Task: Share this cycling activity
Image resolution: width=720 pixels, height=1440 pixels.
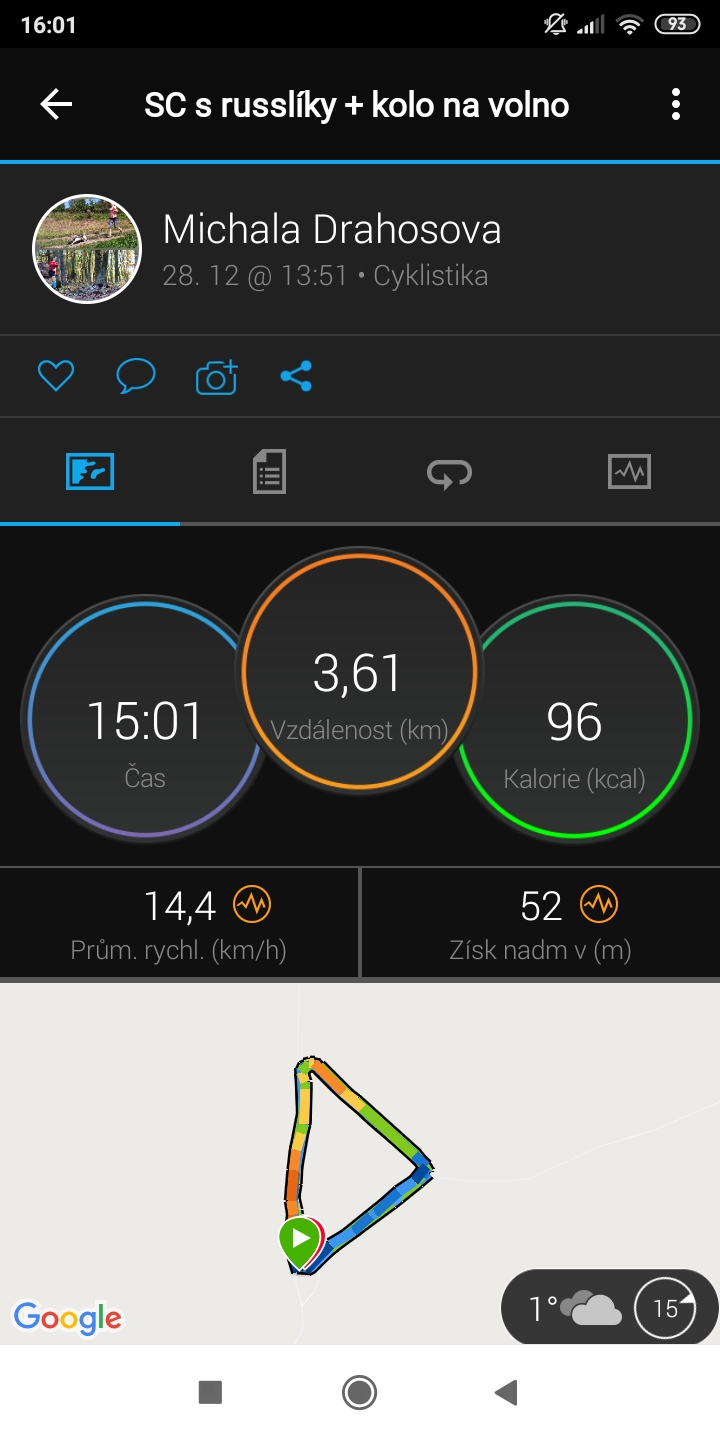Action: pyautogui.click(x=296, y=376)
